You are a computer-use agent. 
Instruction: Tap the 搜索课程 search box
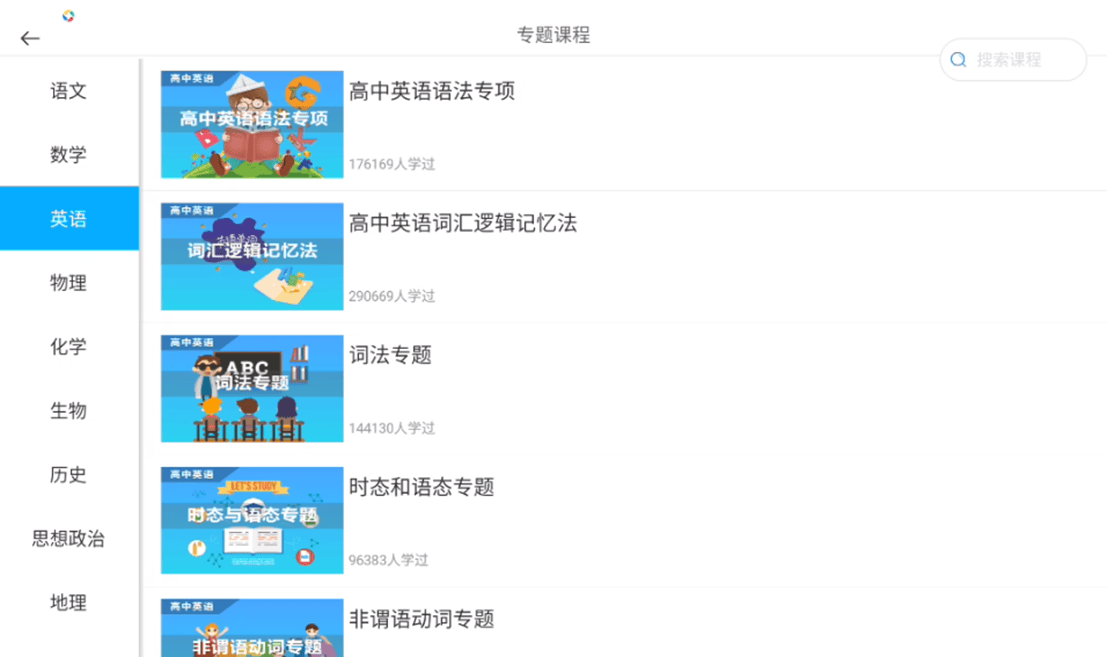[x=1013, y=60]
